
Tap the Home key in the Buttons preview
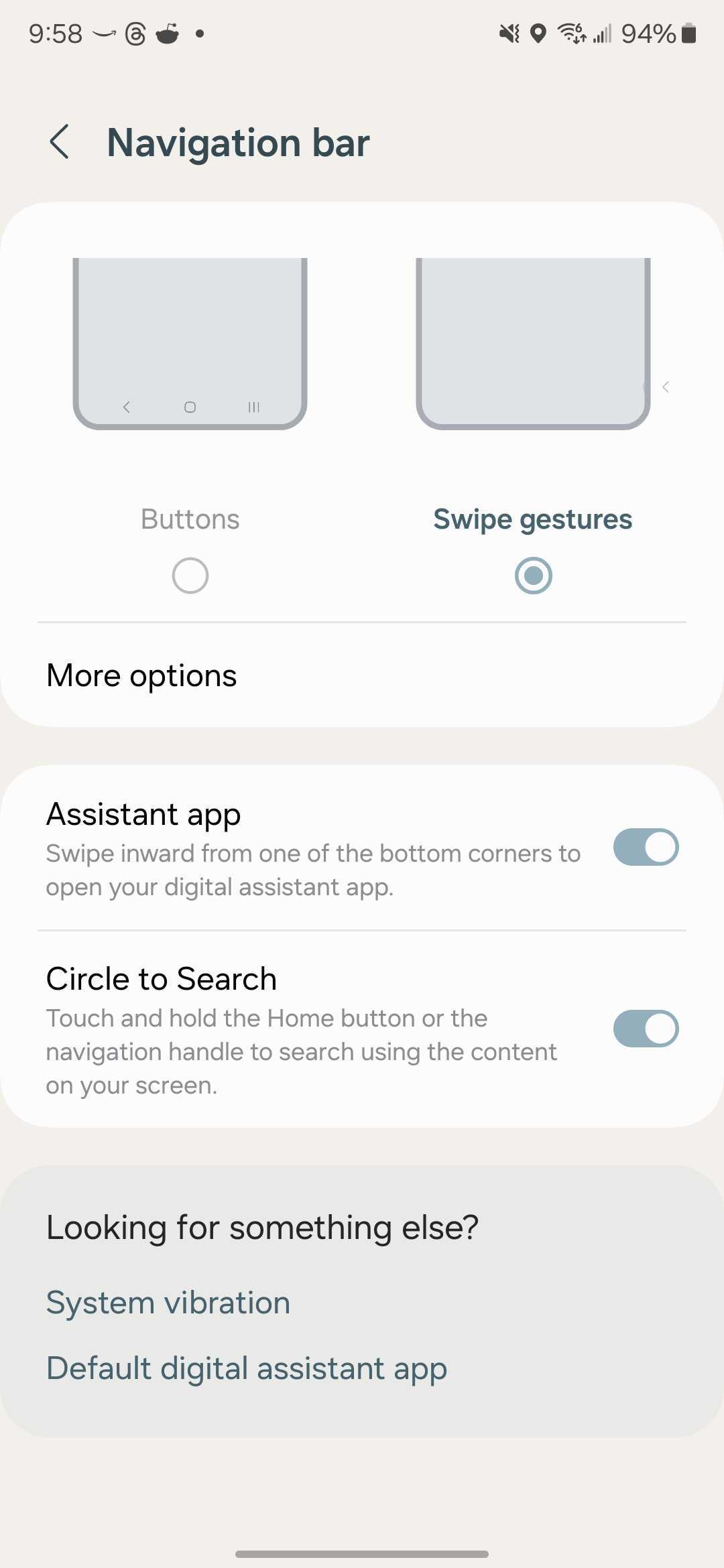190,407
